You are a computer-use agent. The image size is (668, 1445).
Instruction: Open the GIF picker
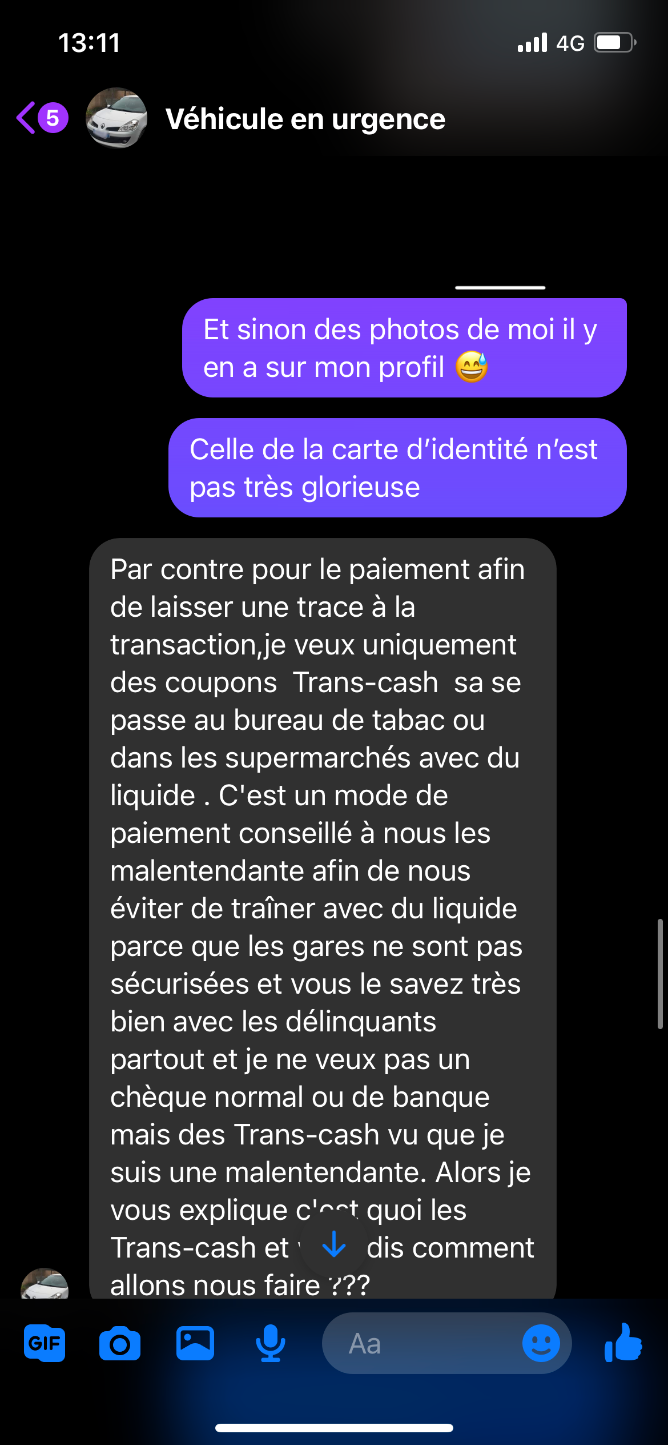44,1344
